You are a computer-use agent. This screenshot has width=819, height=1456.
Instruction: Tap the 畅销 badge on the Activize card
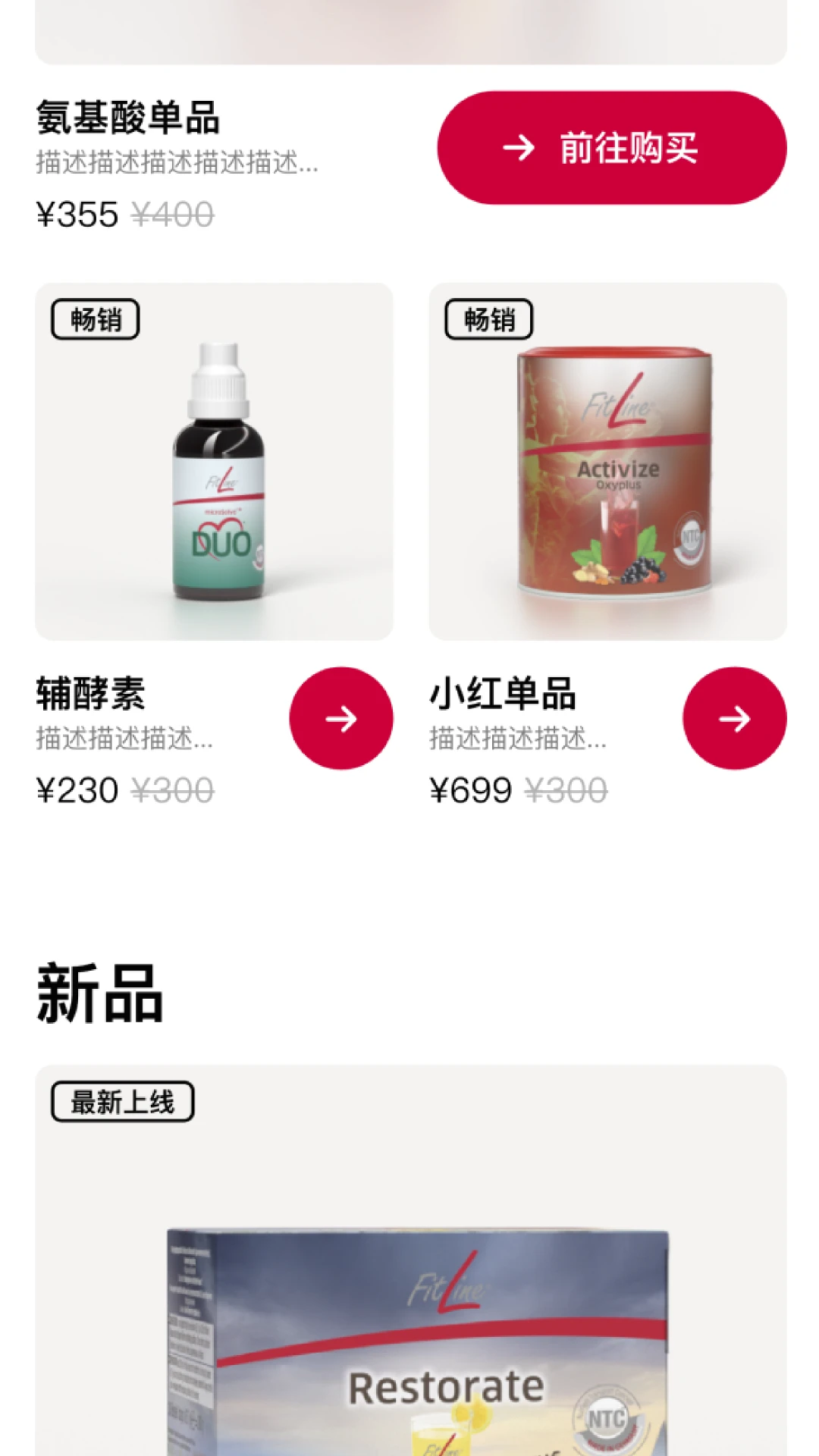coord(489,322)
